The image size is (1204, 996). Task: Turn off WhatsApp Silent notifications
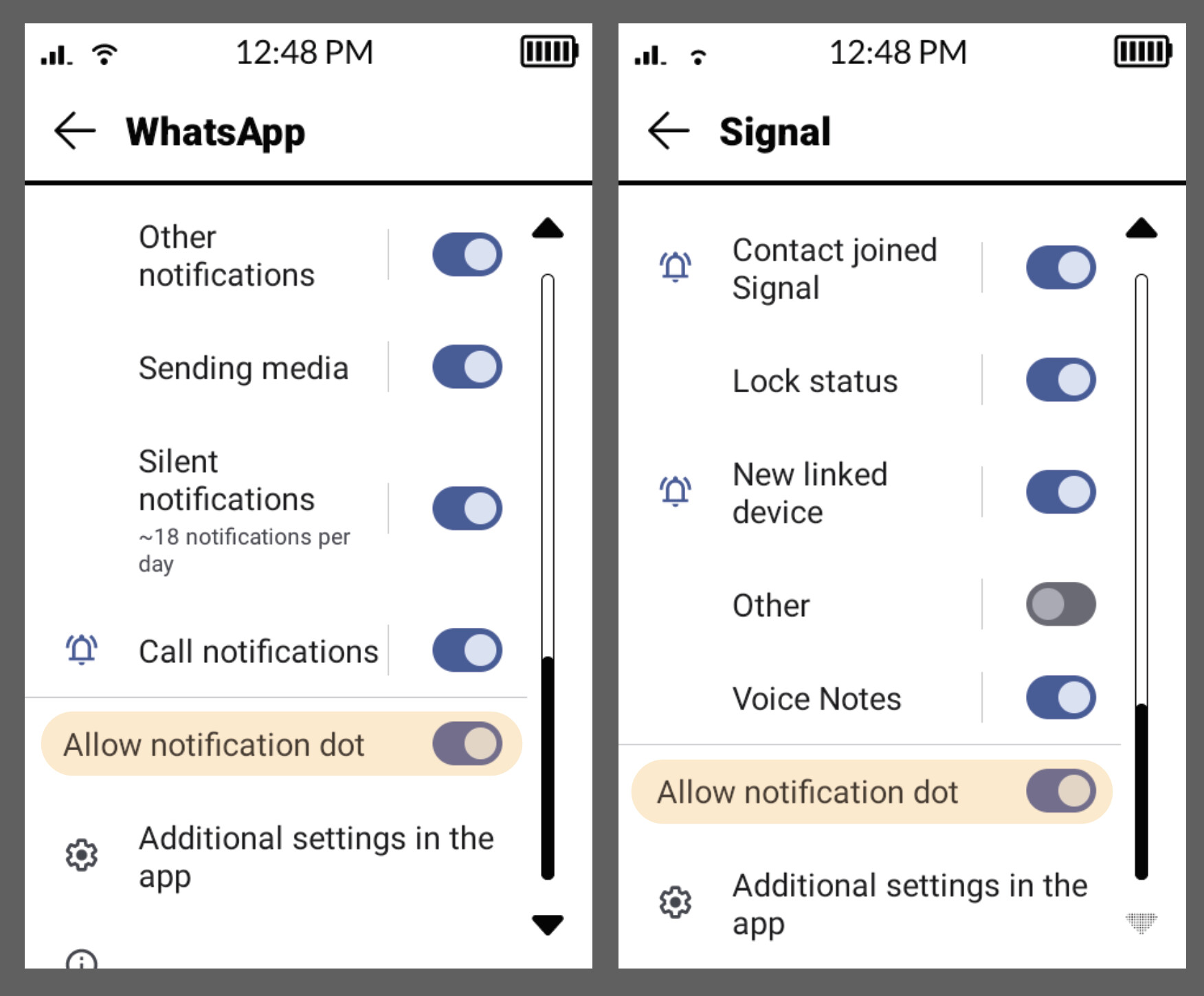pos(467,509)
